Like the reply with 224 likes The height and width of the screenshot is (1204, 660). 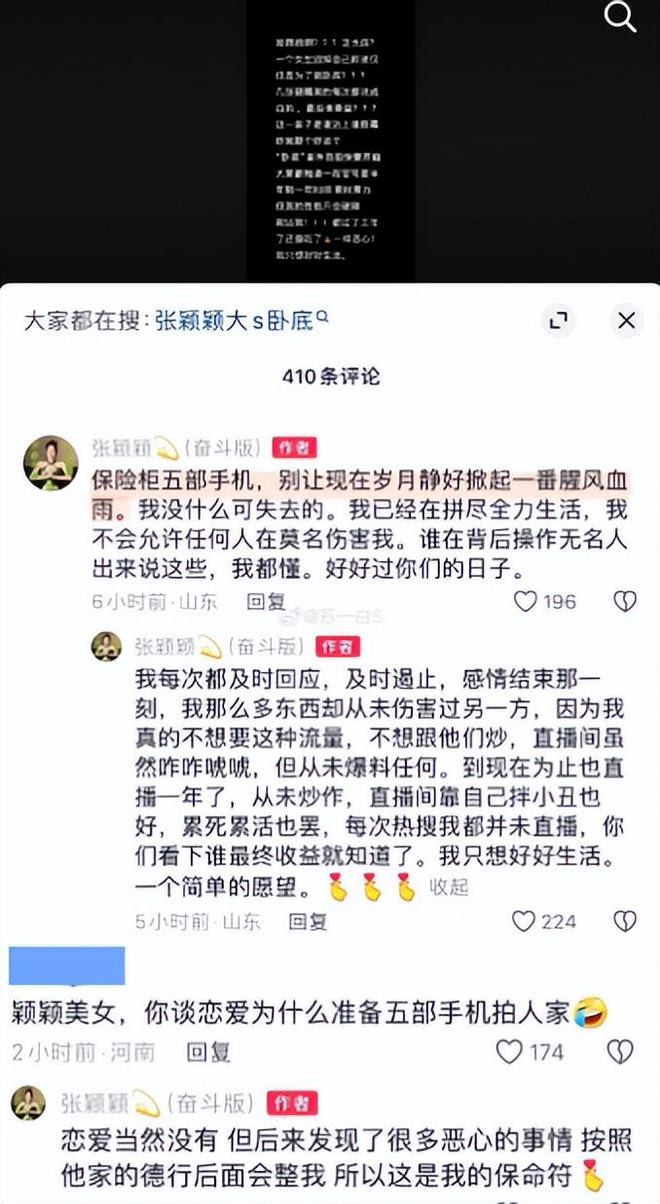pos(524,920)
